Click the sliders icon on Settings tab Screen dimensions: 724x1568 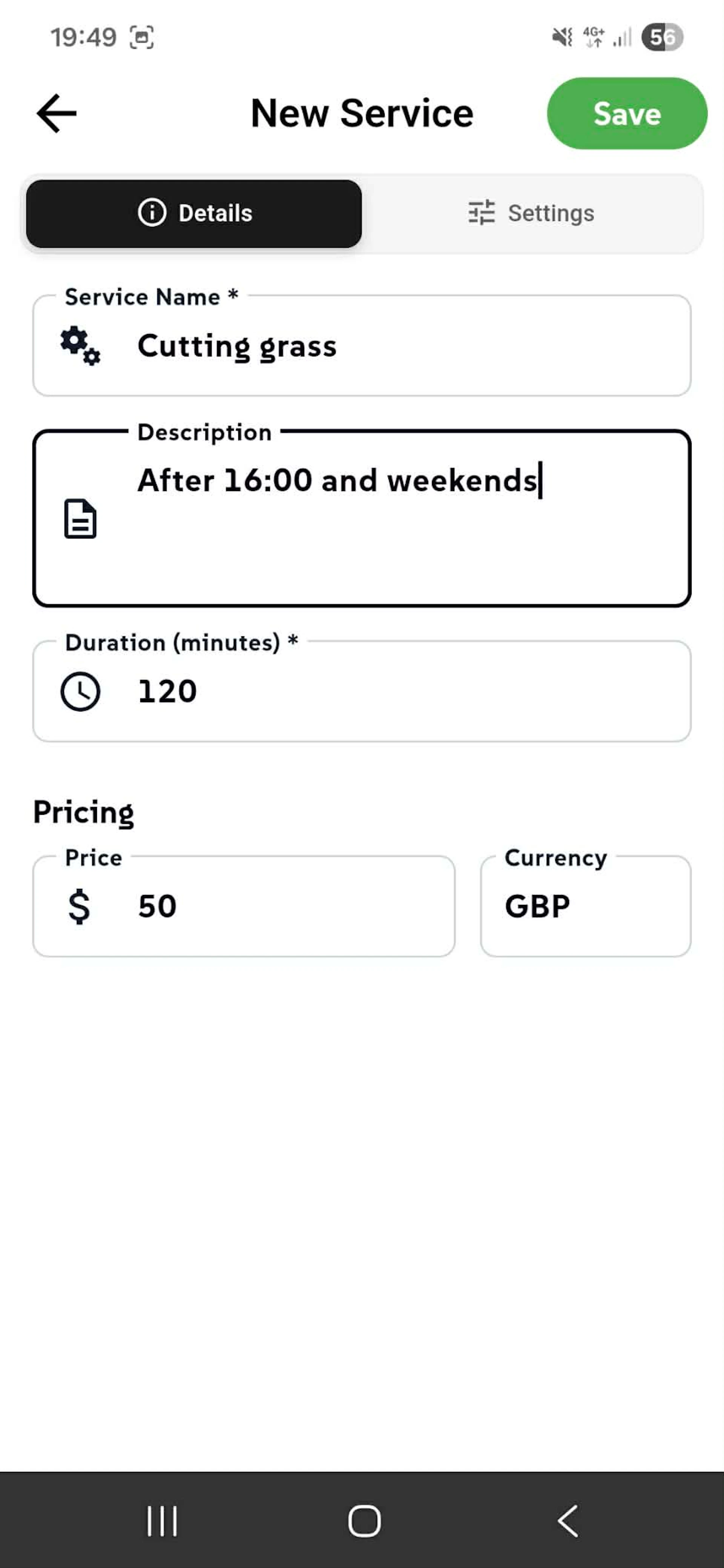tap(481, 213)
